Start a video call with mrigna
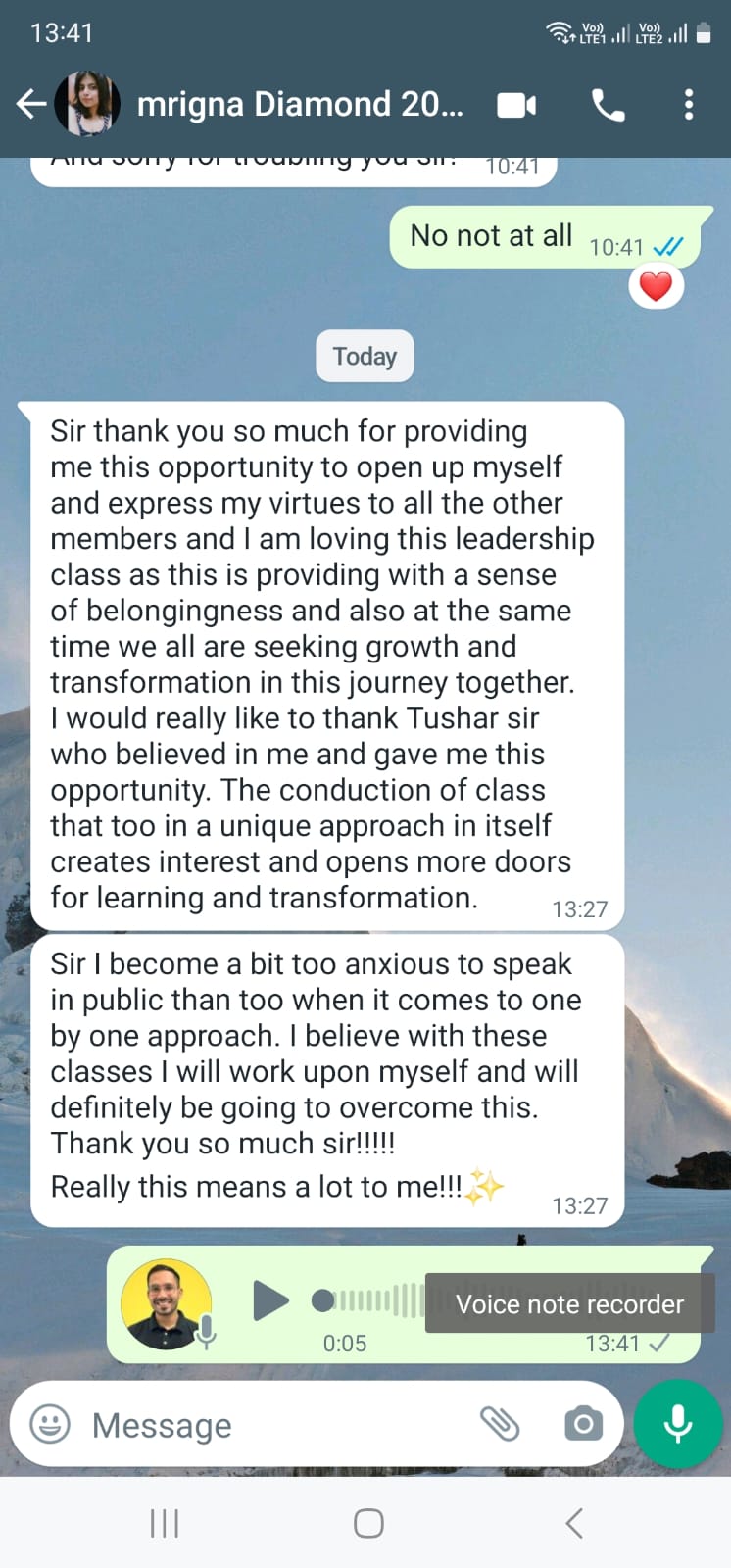This screenshot has height=1568, width=731. pos(516,104)
